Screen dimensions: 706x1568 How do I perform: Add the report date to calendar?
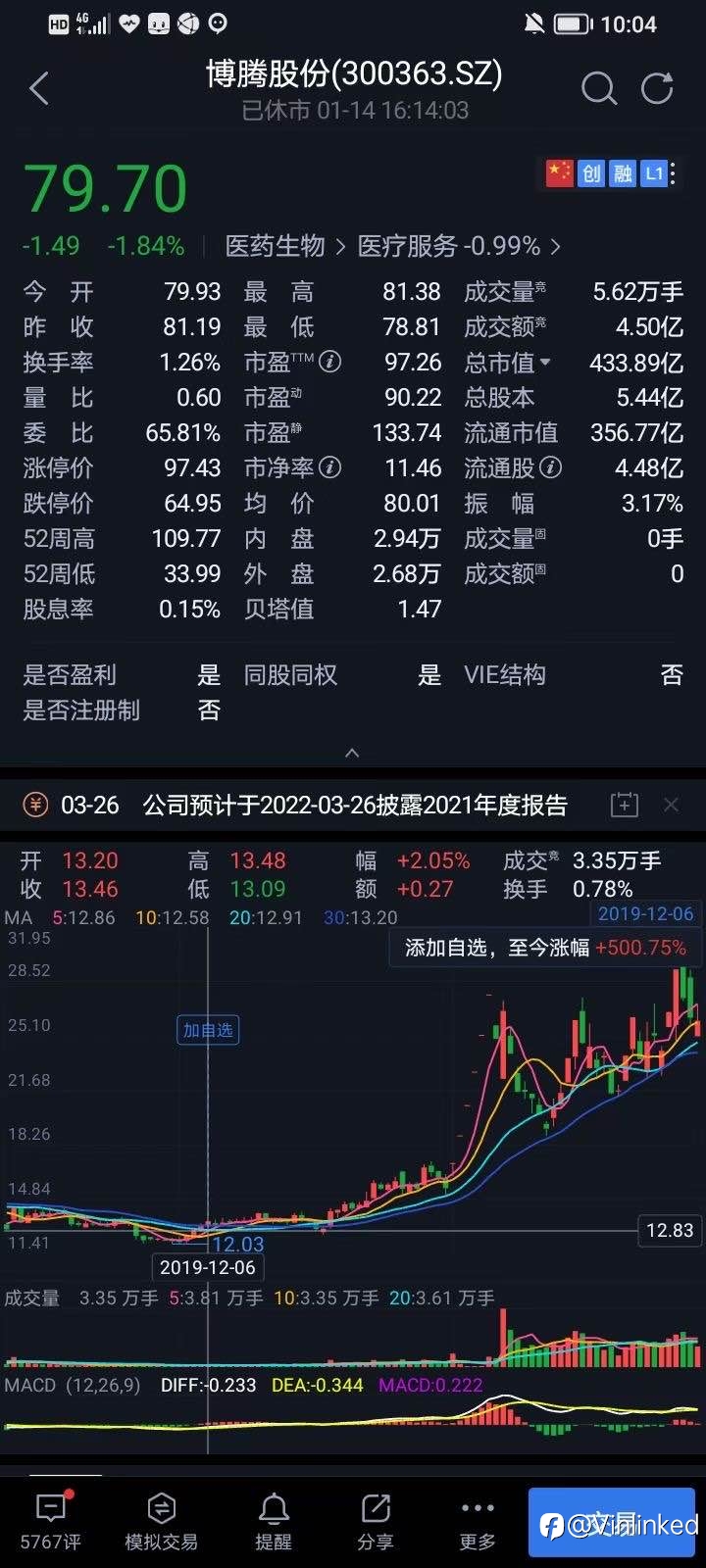[624, 806]
